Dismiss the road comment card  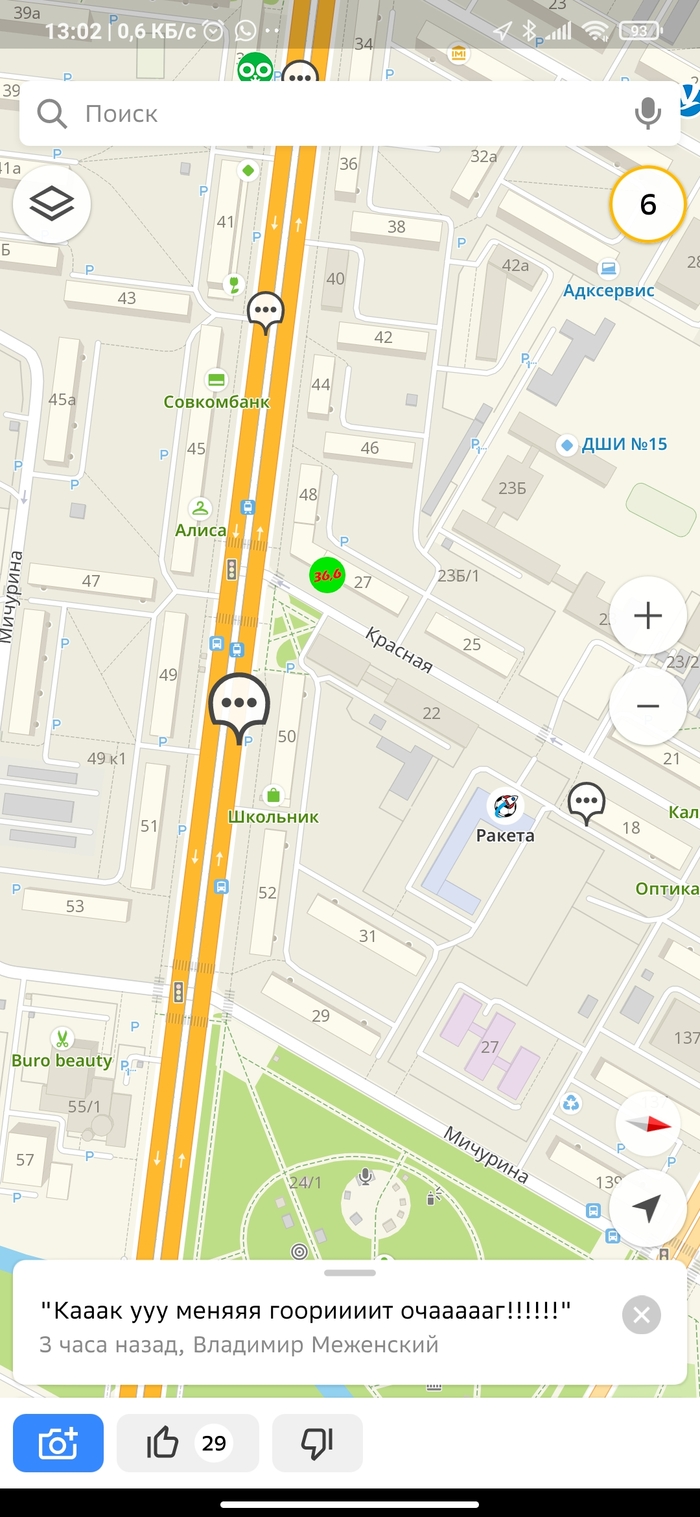pyautogui.click(x=641, y=1315)
